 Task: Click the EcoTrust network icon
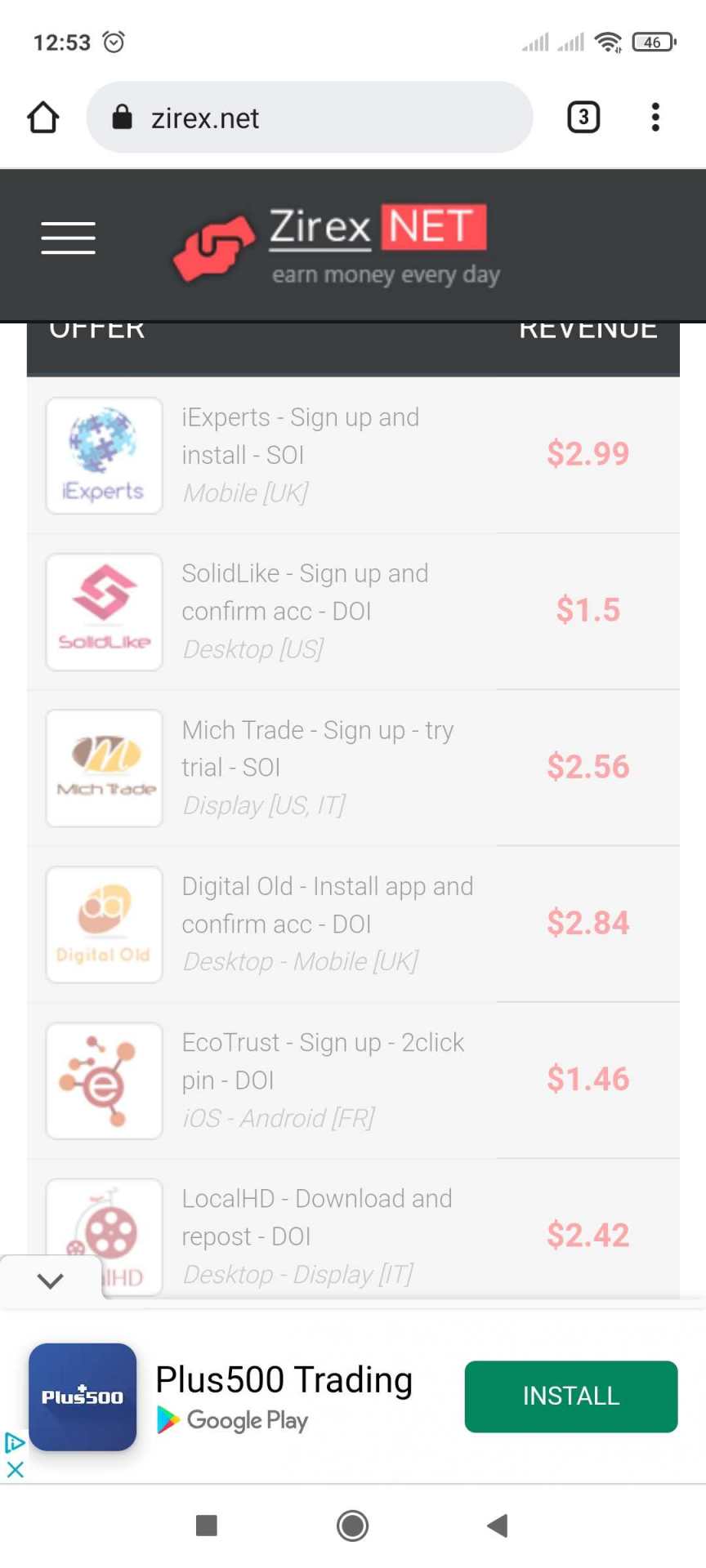(x=104, y=1080)
